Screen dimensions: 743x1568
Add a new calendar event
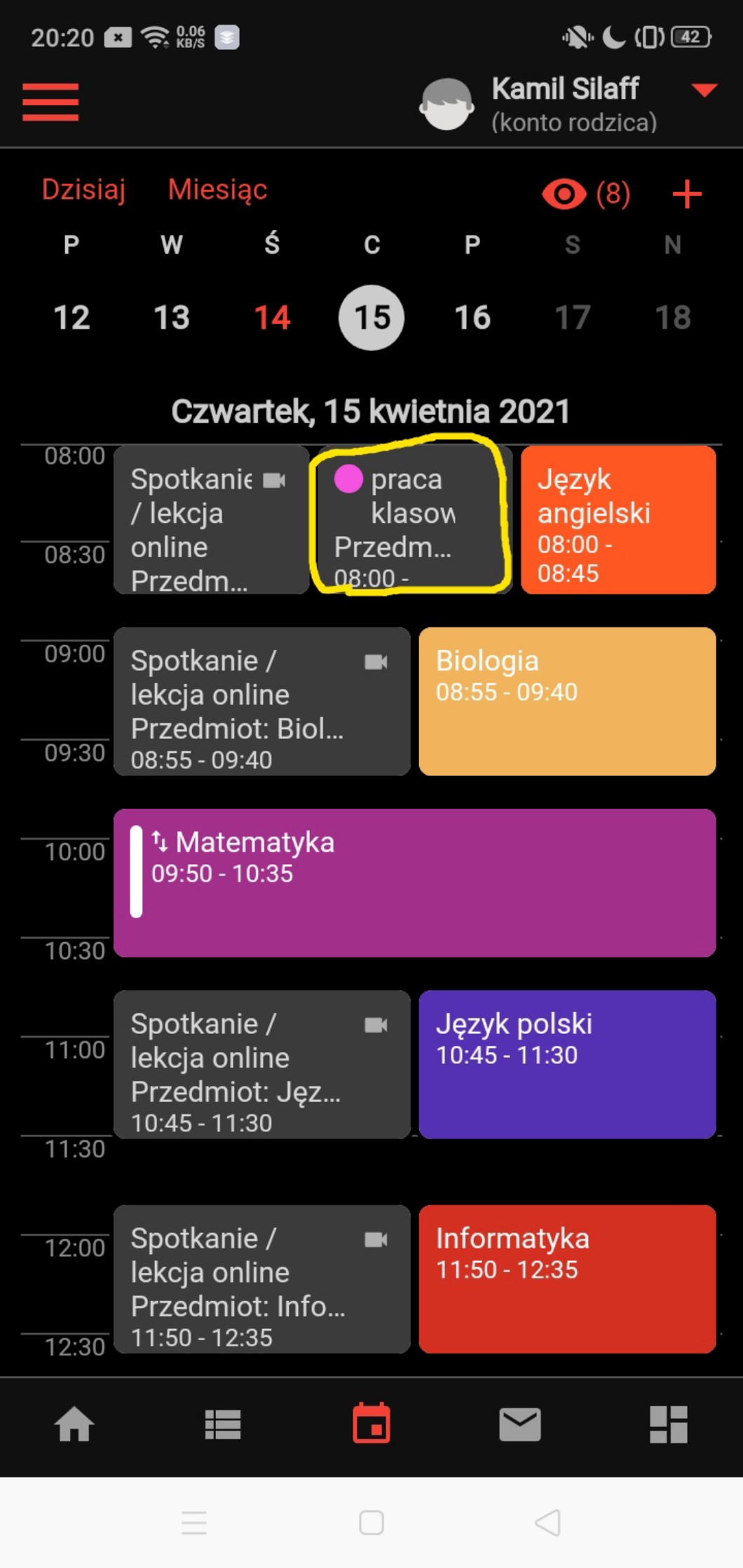tap(686, 194)
